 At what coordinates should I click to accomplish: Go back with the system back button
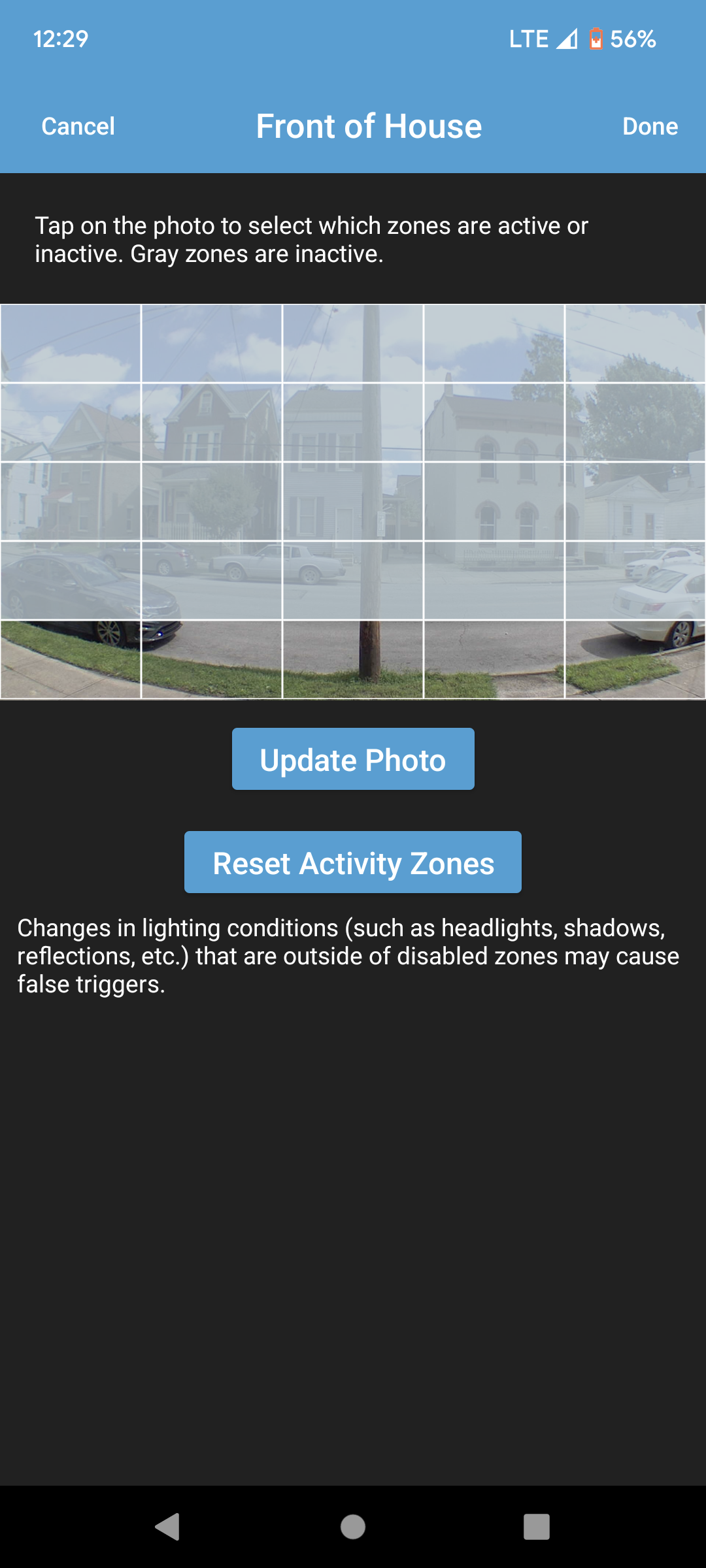(x=168, y=1527)
